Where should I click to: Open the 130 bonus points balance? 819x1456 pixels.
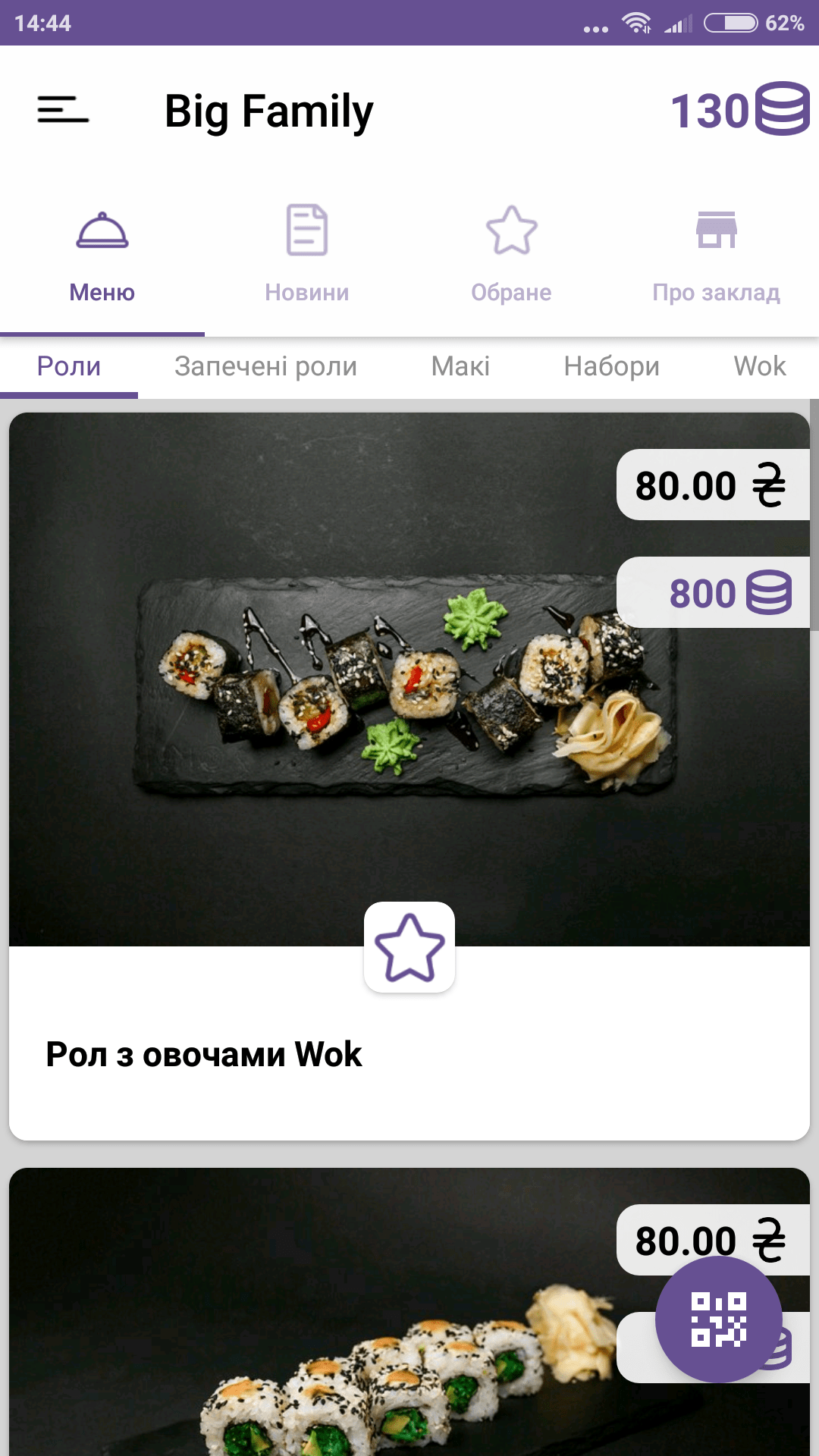pos(739,110)
